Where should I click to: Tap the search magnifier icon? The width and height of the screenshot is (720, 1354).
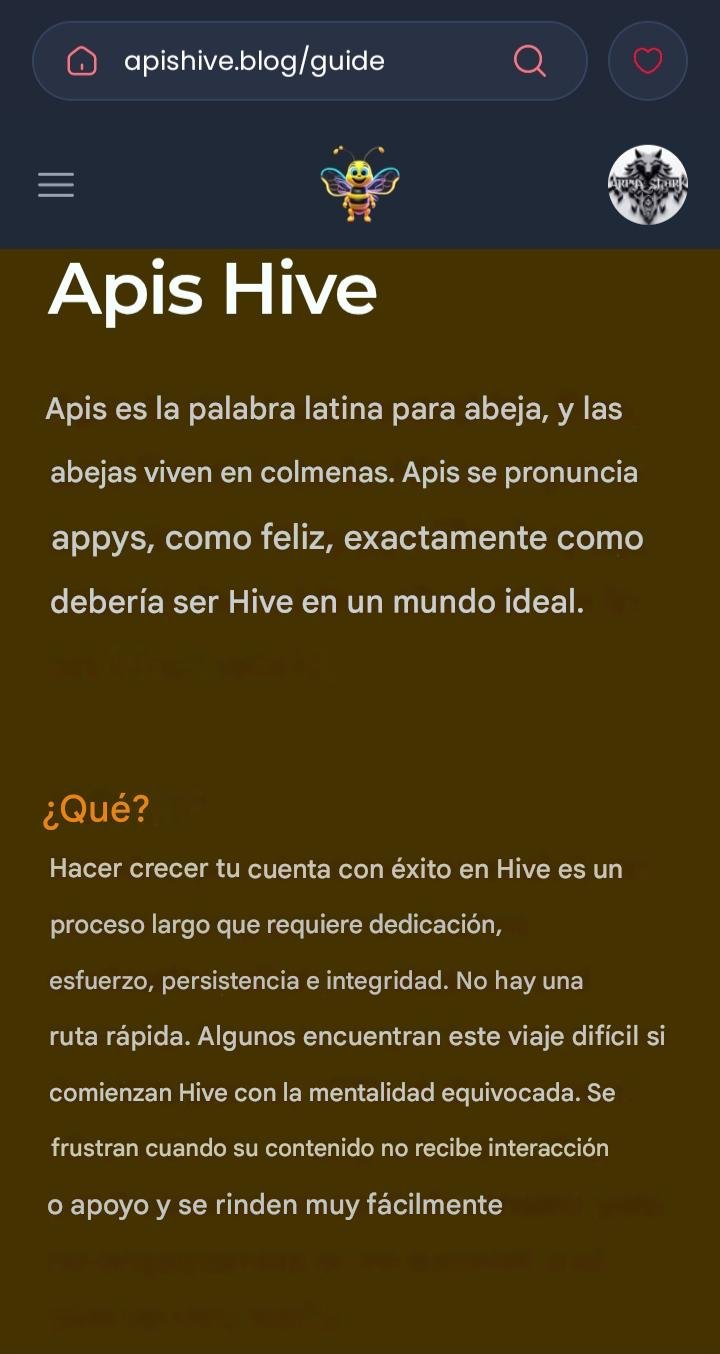coord(530,61)
